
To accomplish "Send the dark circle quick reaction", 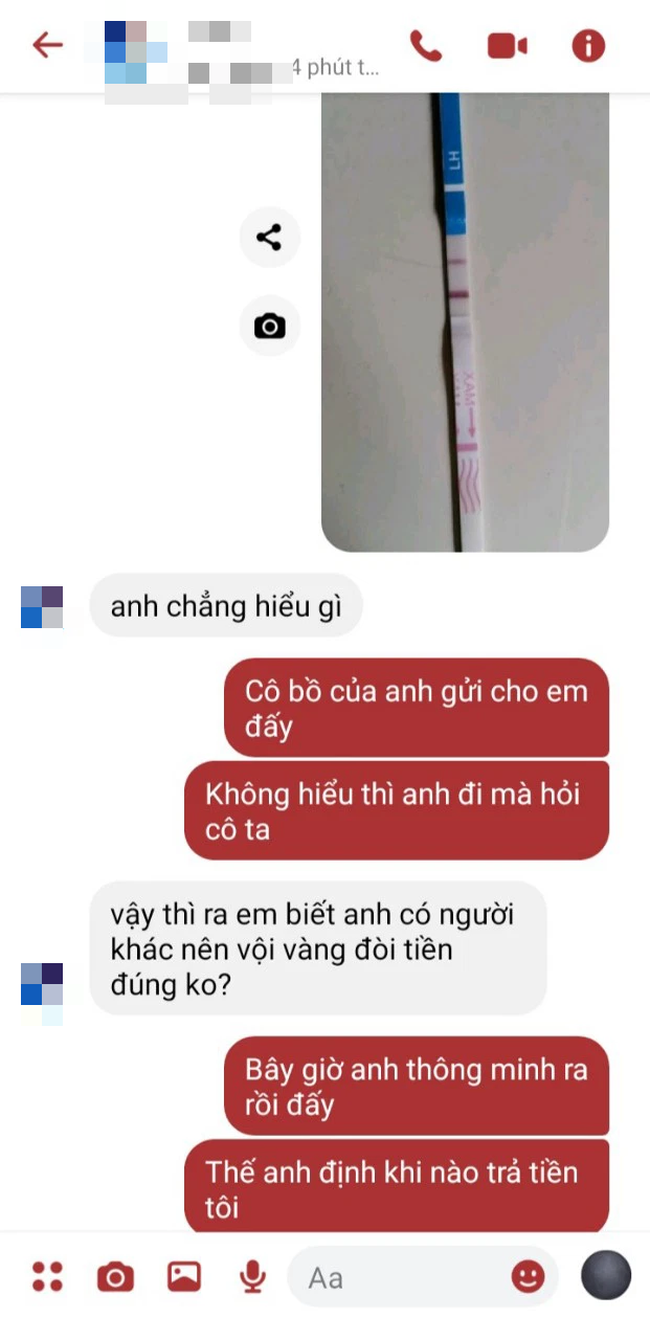I will [x=606, y=1276].
